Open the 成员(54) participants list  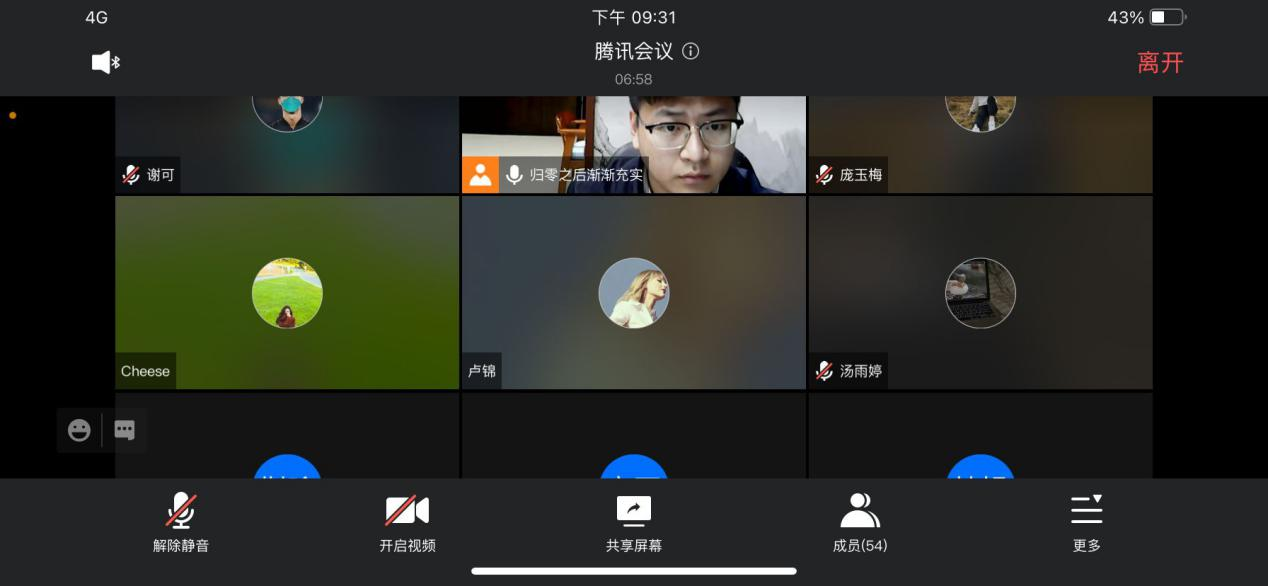[860, 522]
